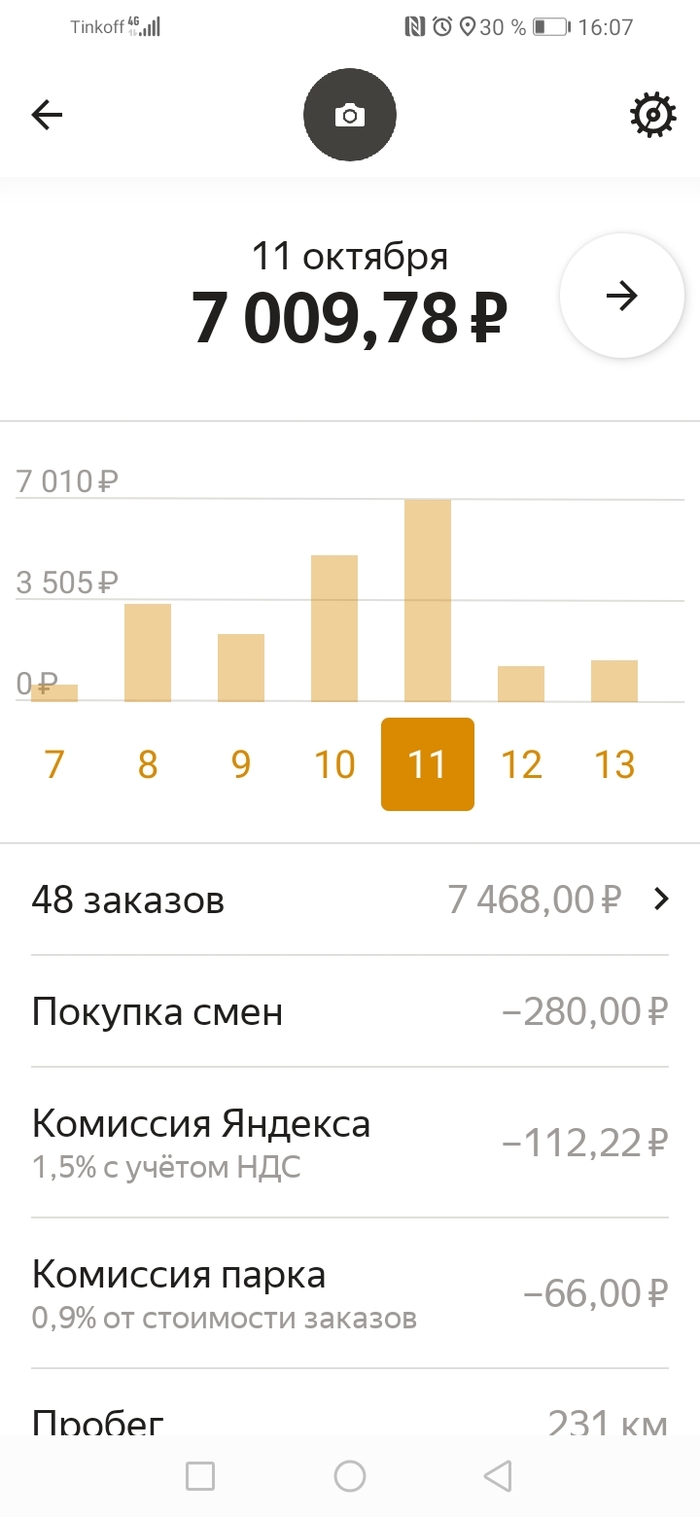Open settings via the gear icon
Viewport: 700px width, 1517px height.
652,115
